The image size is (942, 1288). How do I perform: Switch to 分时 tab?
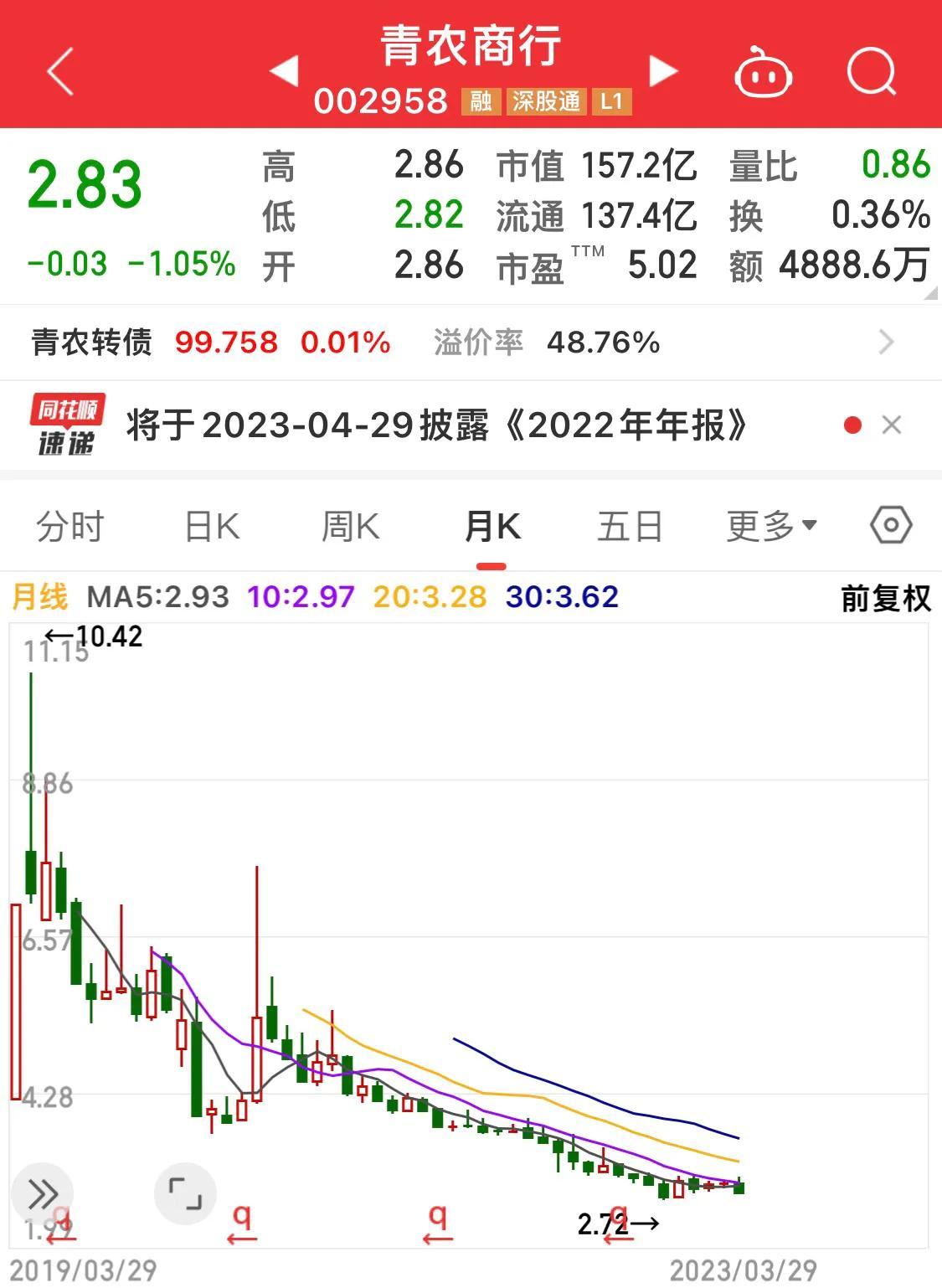pyautogui.click(x=71, y=525)
